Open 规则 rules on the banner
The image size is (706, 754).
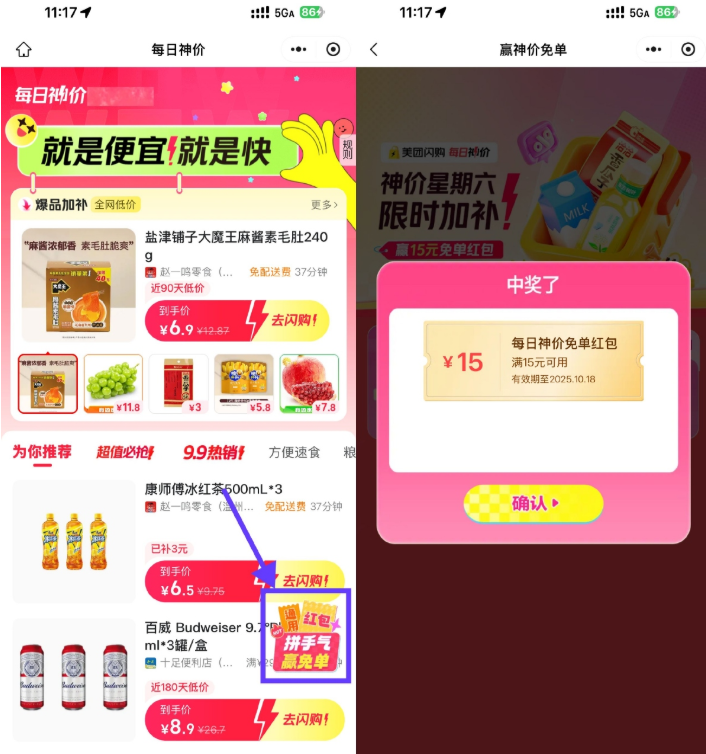(346, 140)
